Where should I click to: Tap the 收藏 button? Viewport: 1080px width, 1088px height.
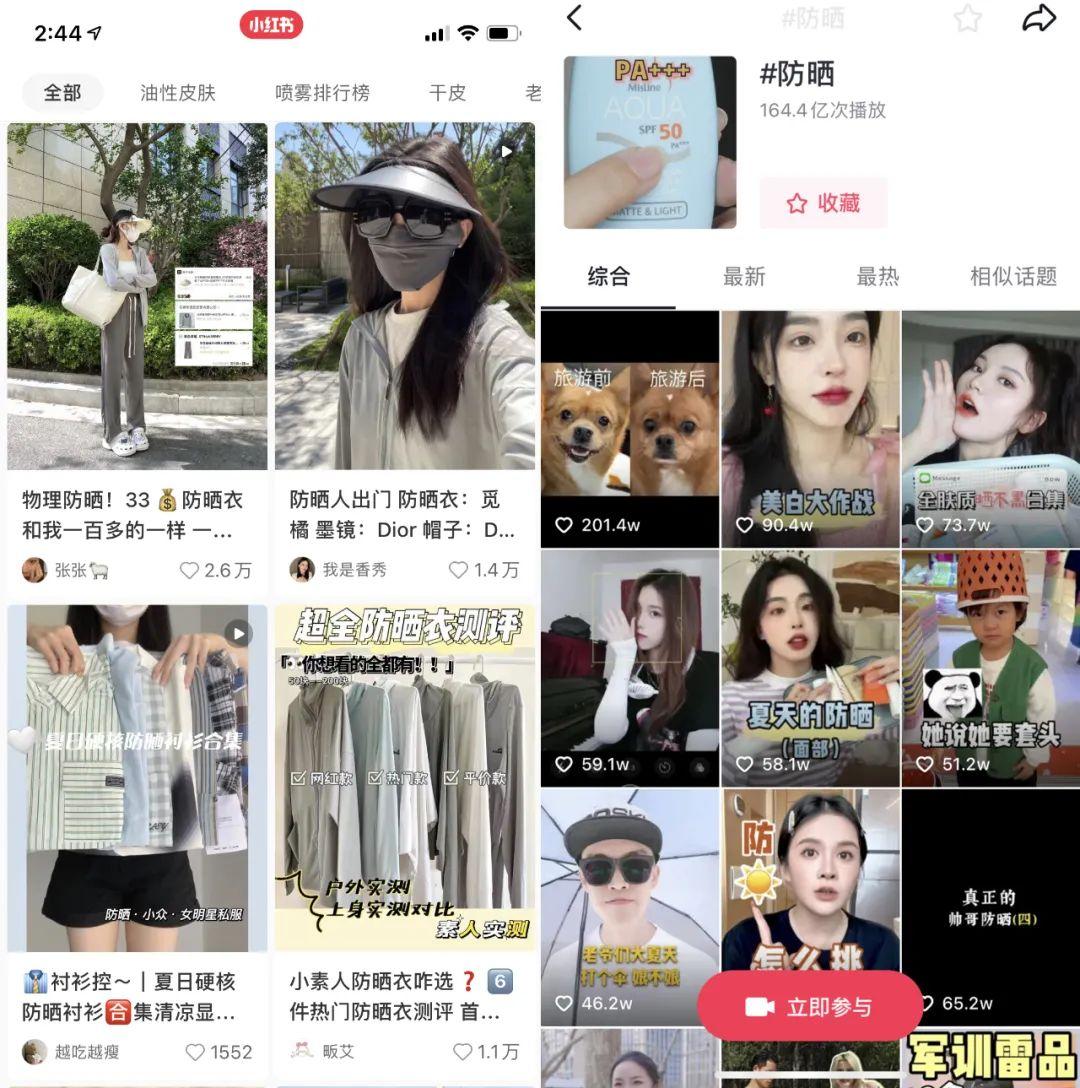point(822,203)
